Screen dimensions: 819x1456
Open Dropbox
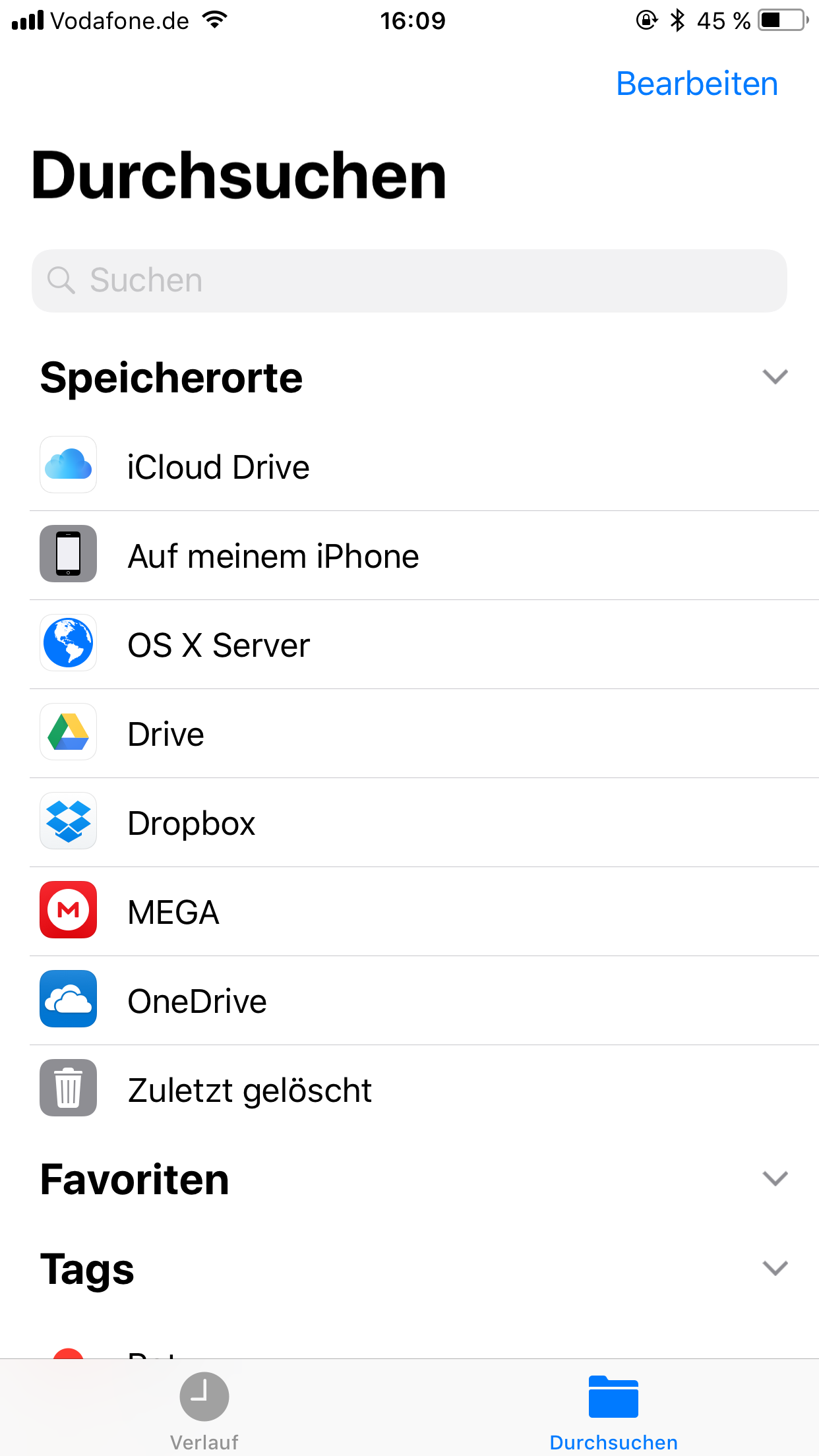(x=424, y=822)
